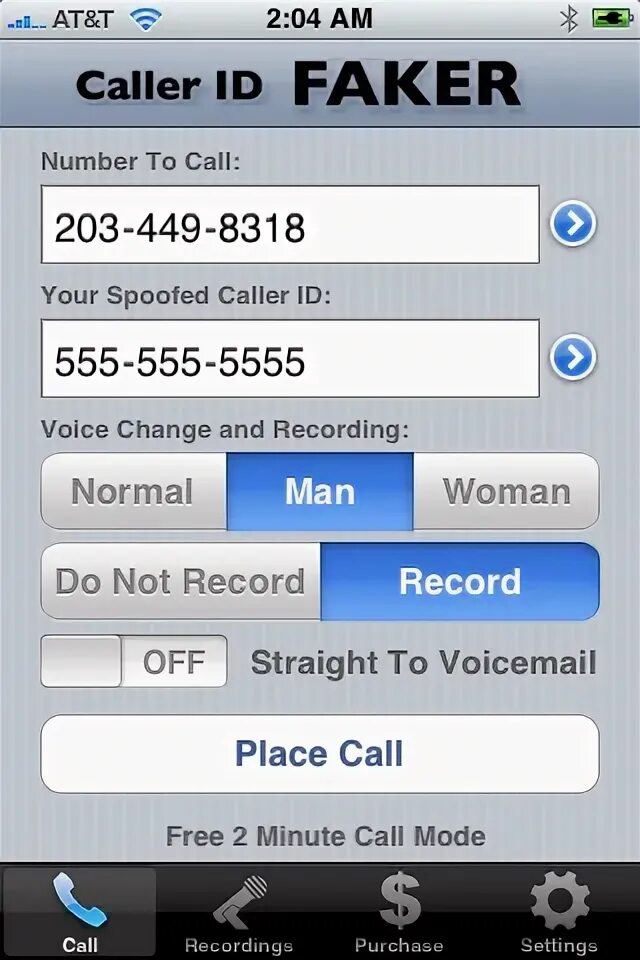
Task: Choose the Man voice option
Action: tap(320, 491)
